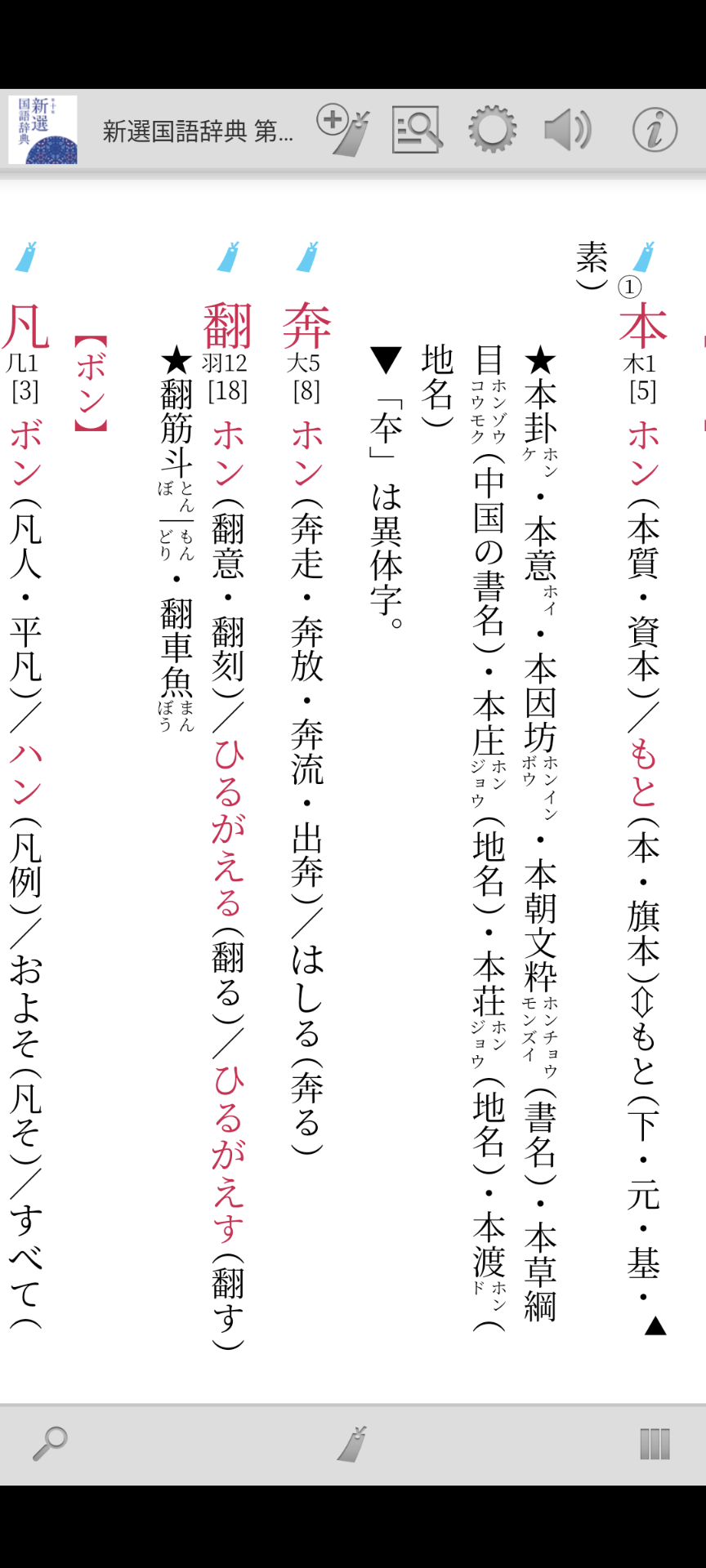Add a bookmark with the plus tag icon
Screen dimensions: 706x1568
pyautogui.click(x=343, y=130)
